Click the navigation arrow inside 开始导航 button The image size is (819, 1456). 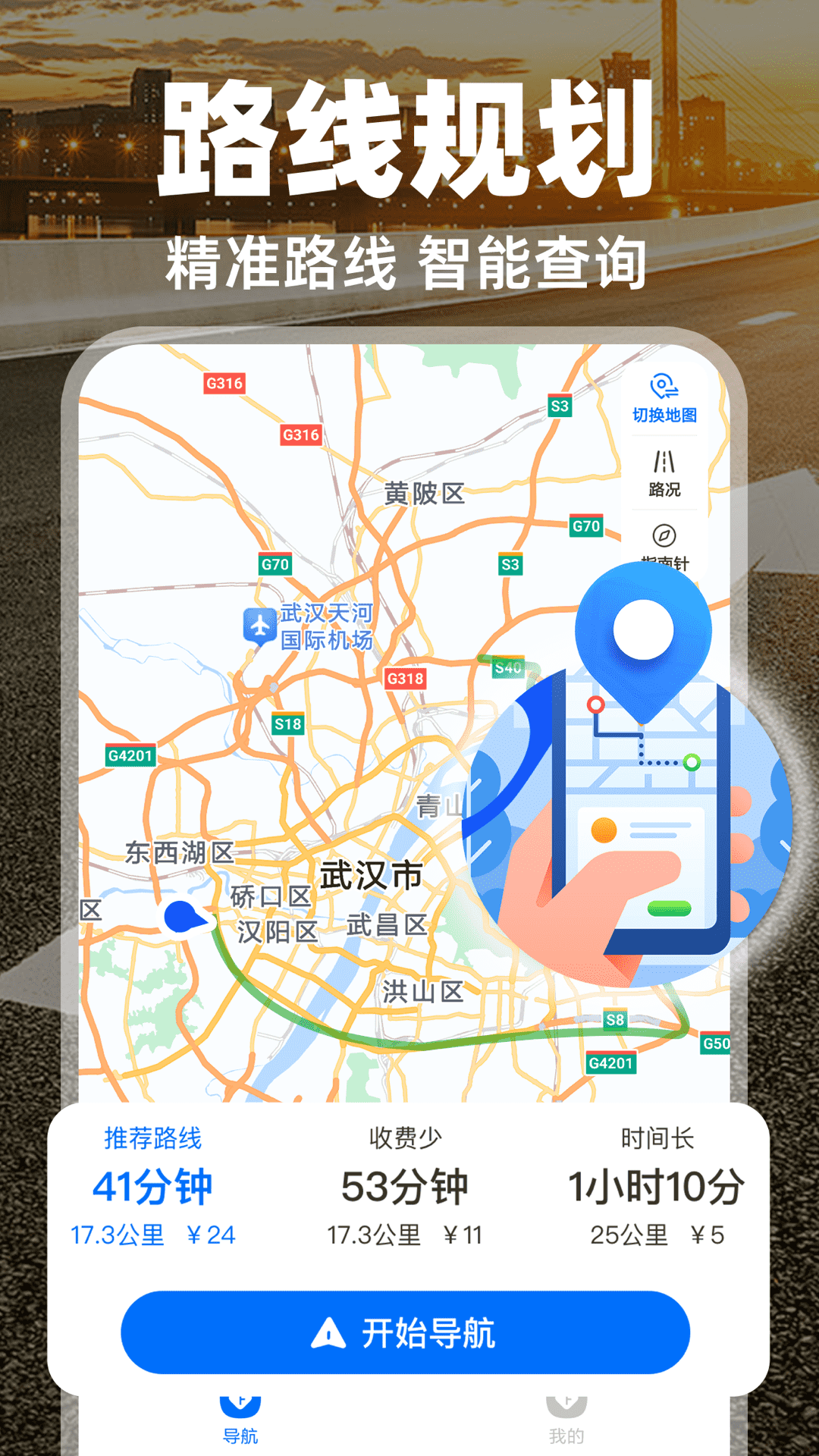(x=328, y=1333)
